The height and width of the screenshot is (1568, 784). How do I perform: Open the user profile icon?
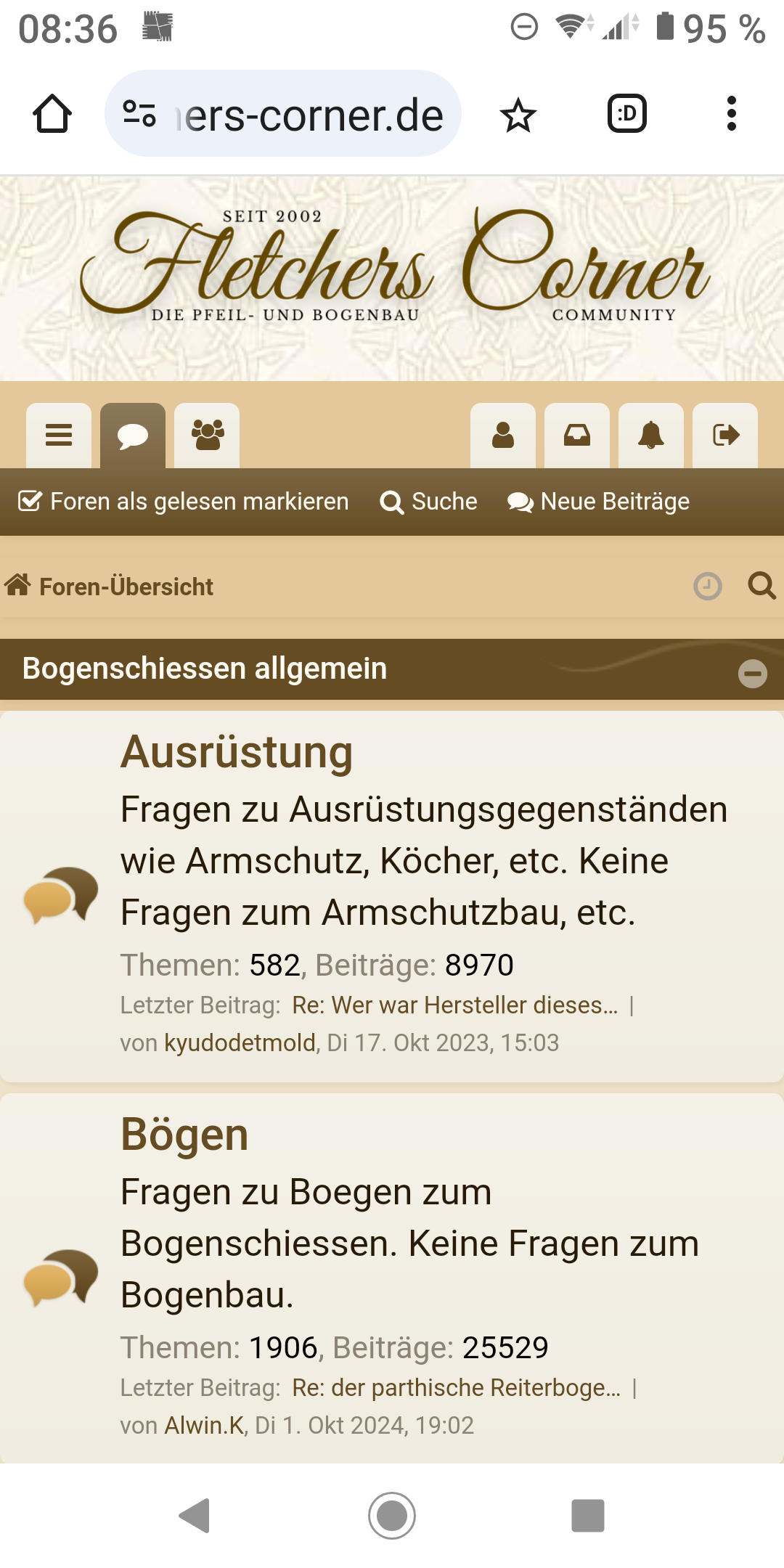point(503,436)
